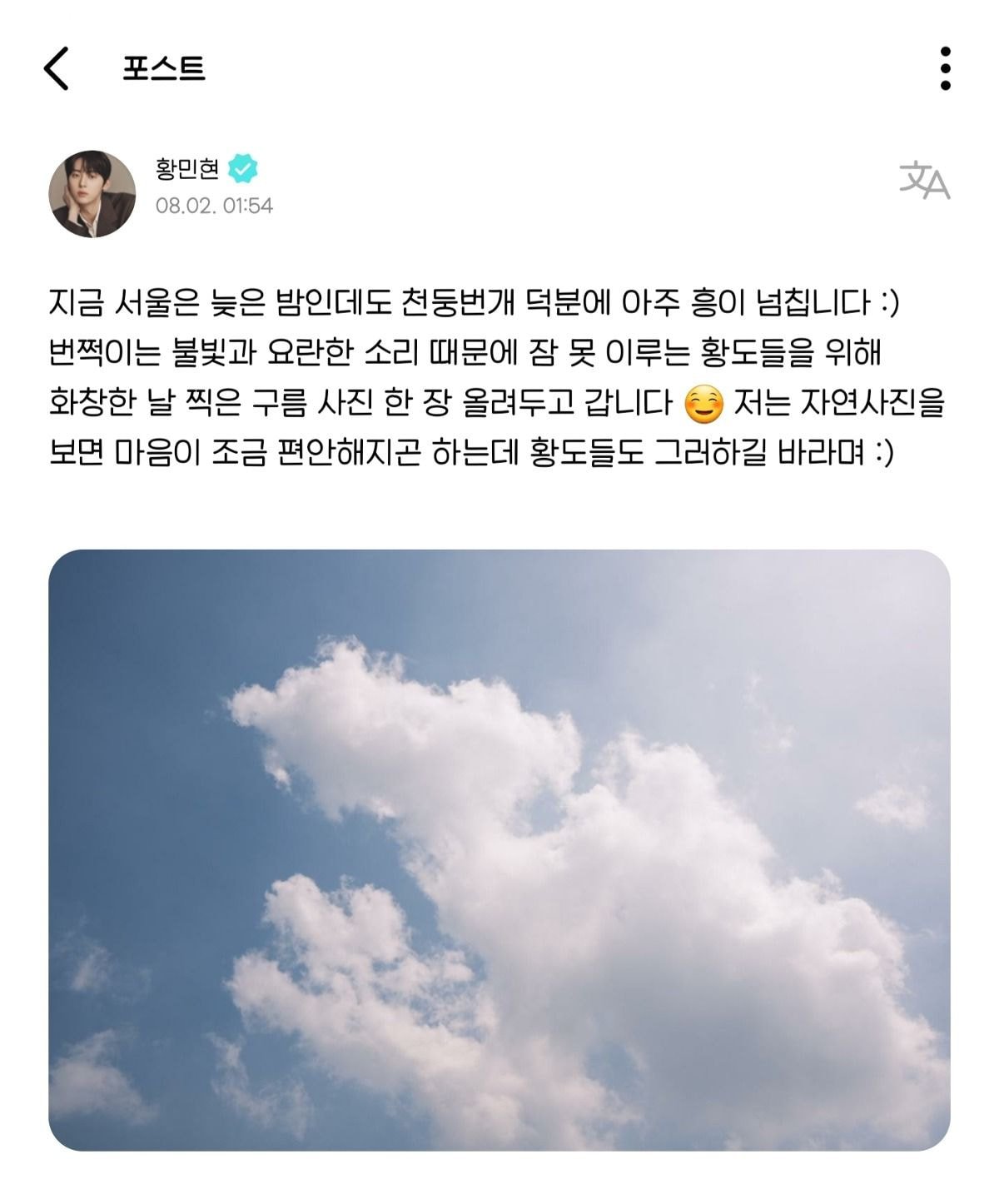Translate this post's text
This screenshot has width=999, height=1204.
tap(924, 181)
